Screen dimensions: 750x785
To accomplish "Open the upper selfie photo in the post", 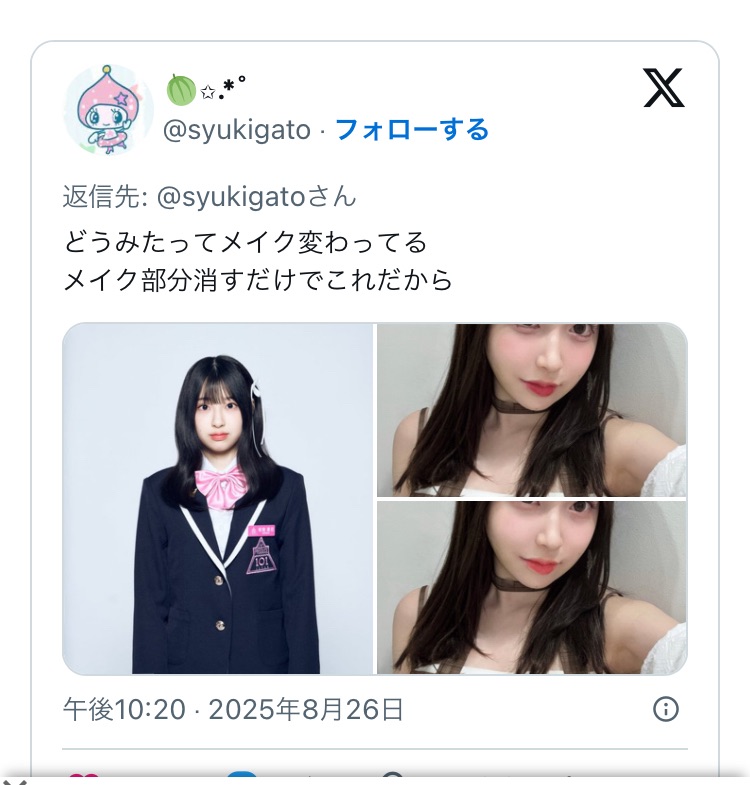I will click(x=532, y=409).
